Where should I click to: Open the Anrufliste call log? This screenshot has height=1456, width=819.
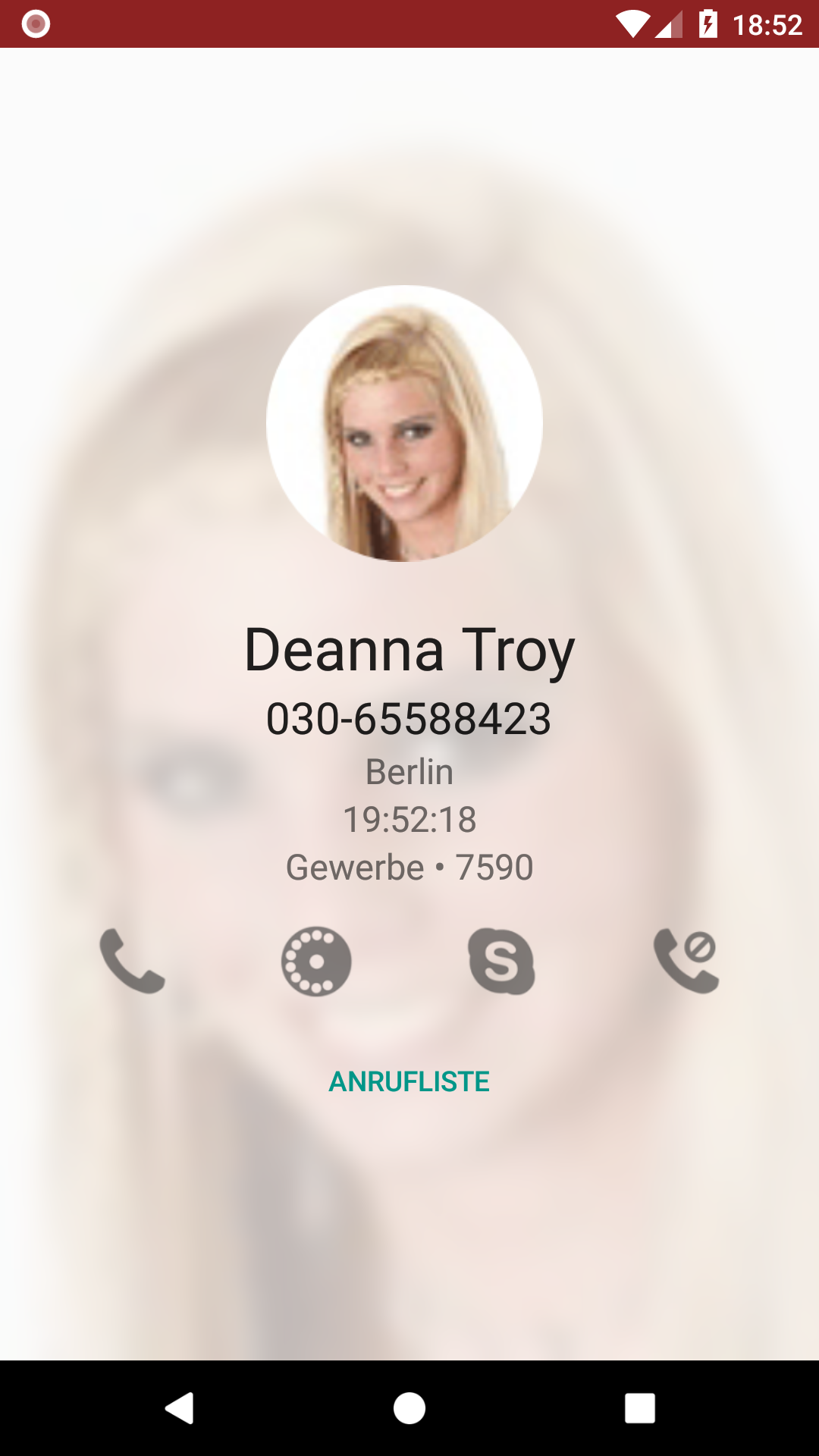pyautogui.click(x=409, y=1081)
